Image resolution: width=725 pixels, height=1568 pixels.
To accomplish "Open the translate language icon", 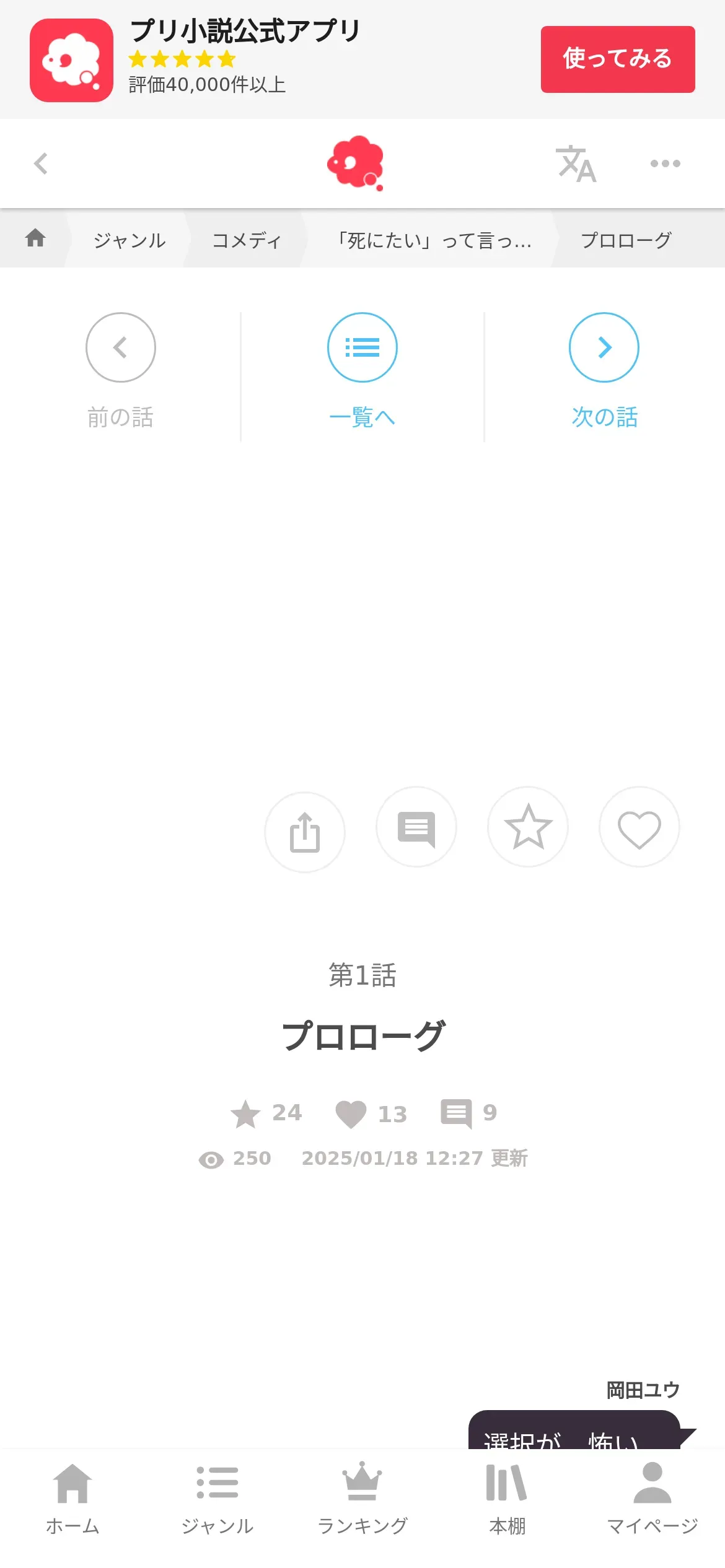I will [576, 164].
